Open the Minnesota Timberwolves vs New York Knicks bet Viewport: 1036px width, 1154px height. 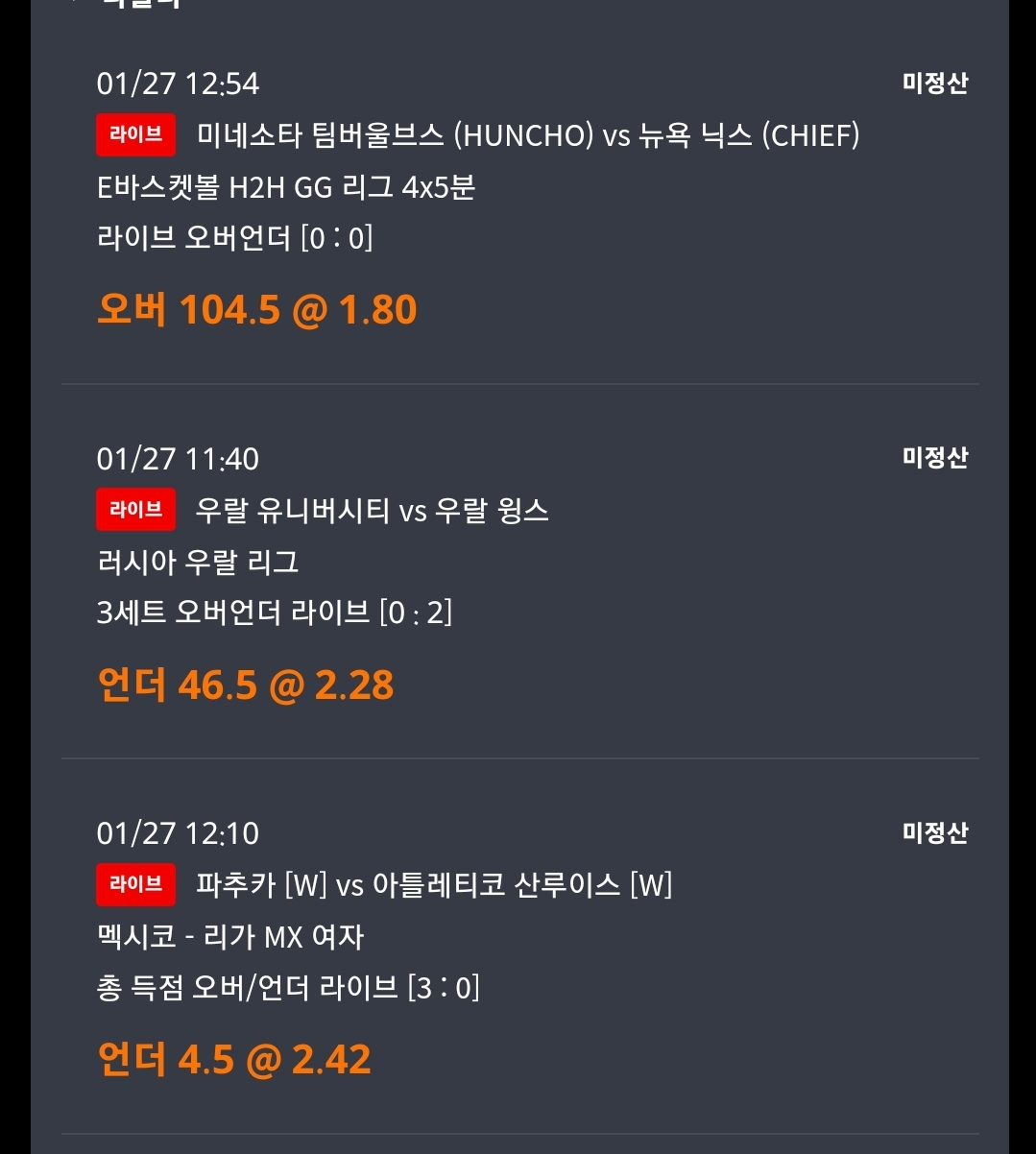527,135
